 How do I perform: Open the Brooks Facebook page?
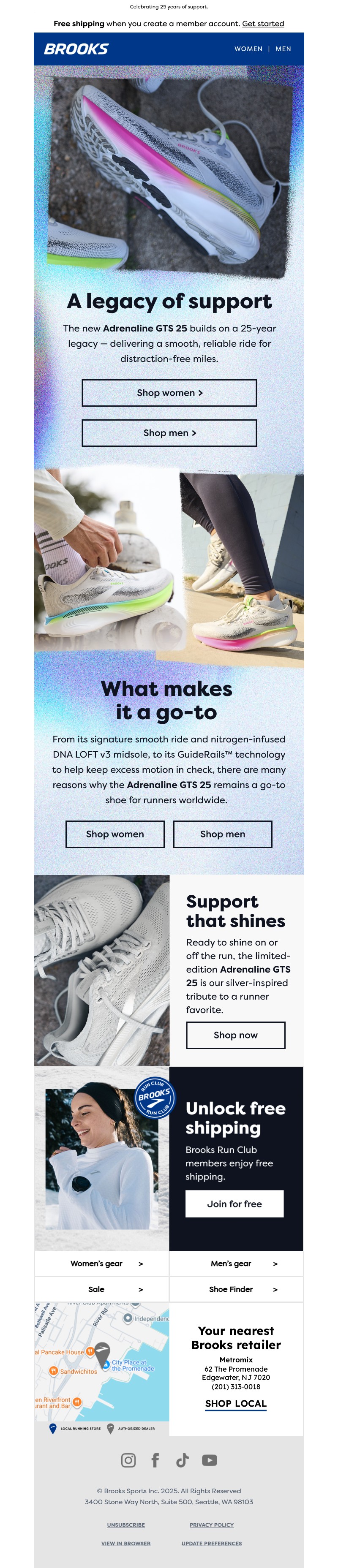point(155,1459)
